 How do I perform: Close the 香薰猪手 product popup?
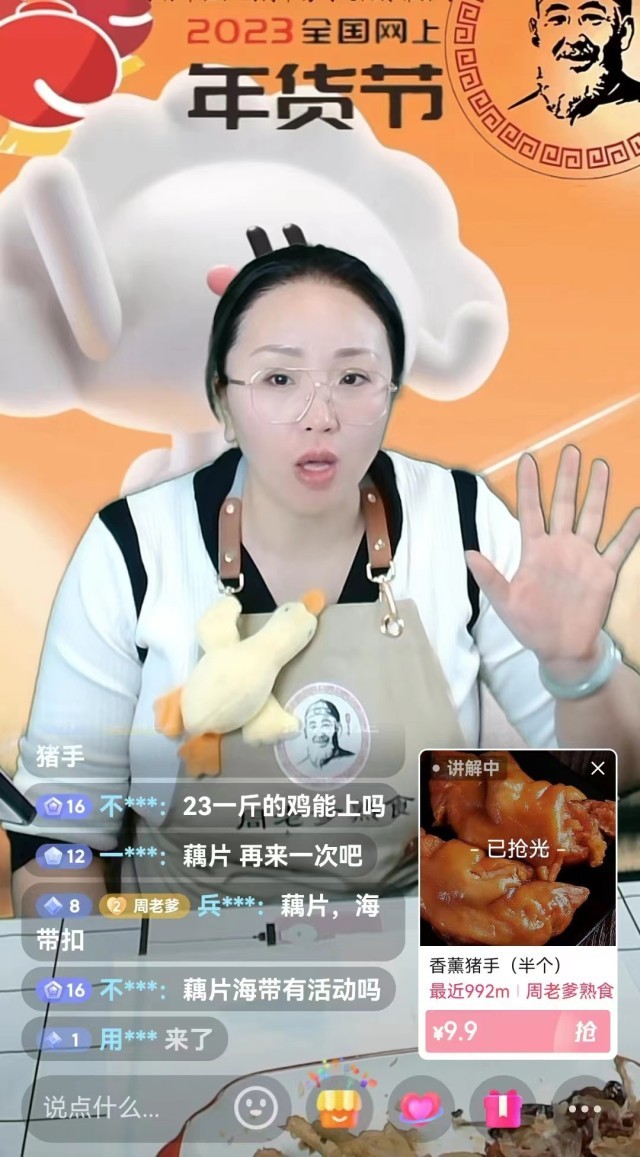click(x=598, y=768)
